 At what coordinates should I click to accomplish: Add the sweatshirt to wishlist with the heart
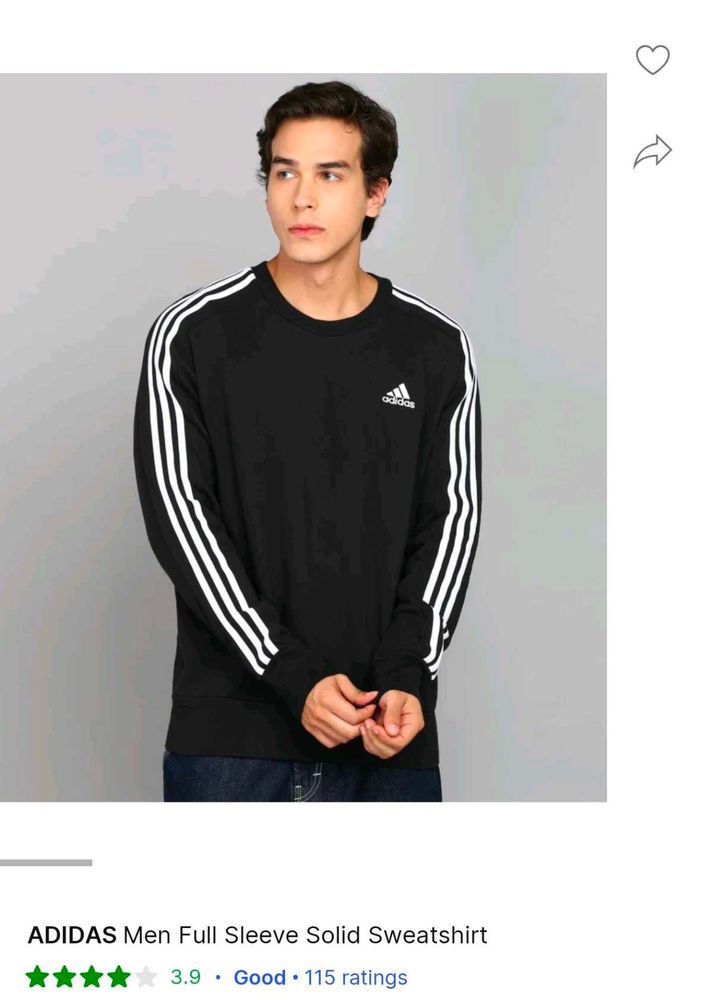653,60
